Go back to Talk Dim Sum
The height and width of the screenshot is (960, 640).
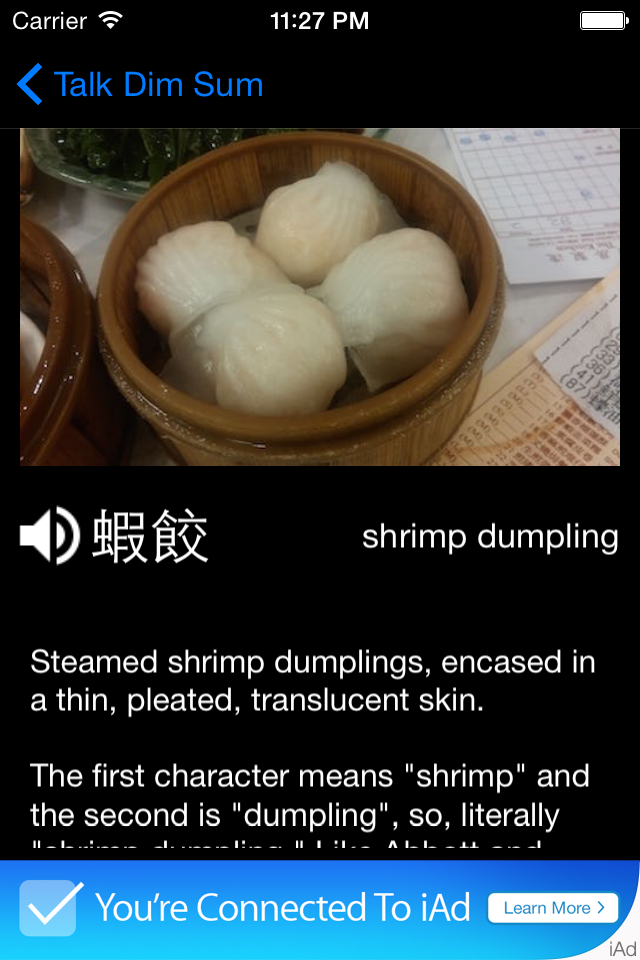tap(140, 85)
